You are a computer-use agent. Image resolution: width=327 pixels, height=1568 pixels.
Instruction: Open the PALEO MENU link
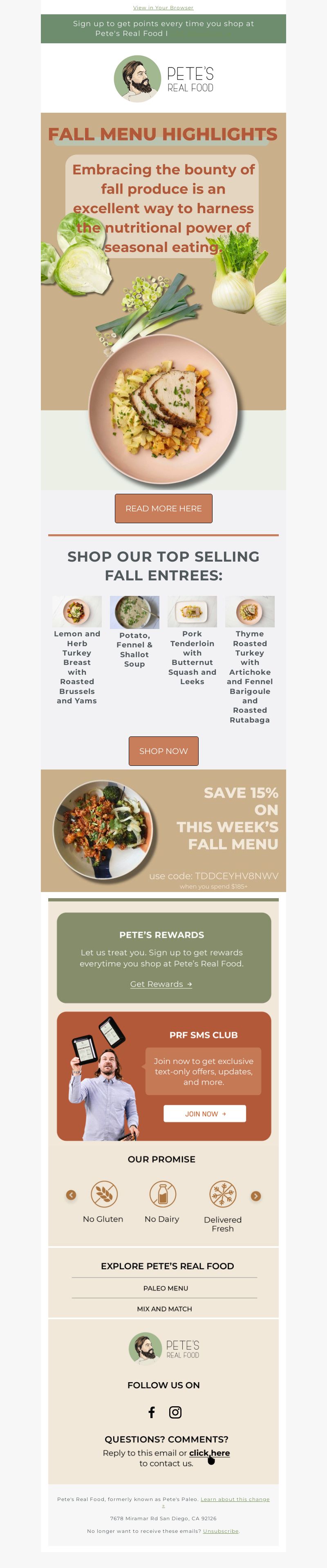pos(165,1288)
